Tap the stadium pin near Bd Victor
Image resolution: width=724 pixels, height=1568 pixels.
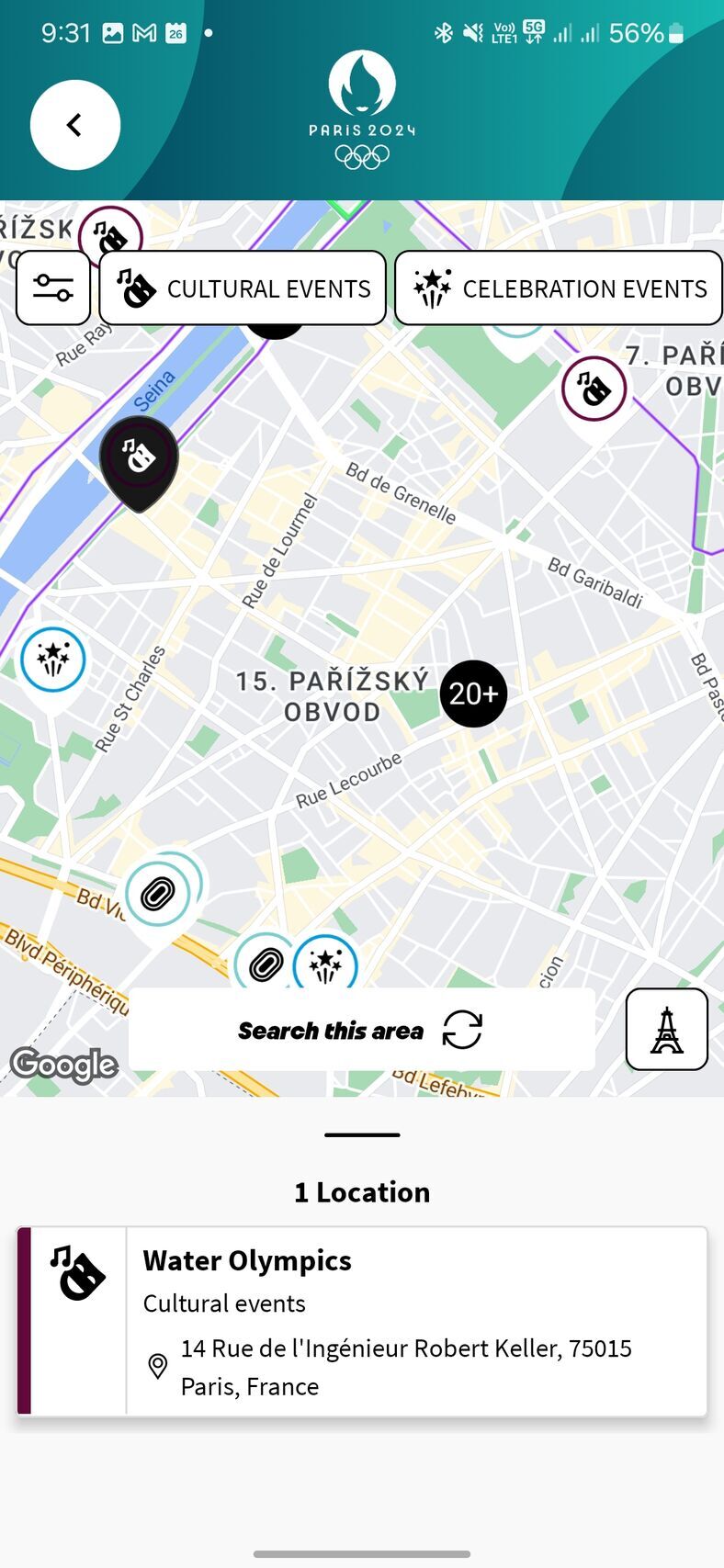158,892
